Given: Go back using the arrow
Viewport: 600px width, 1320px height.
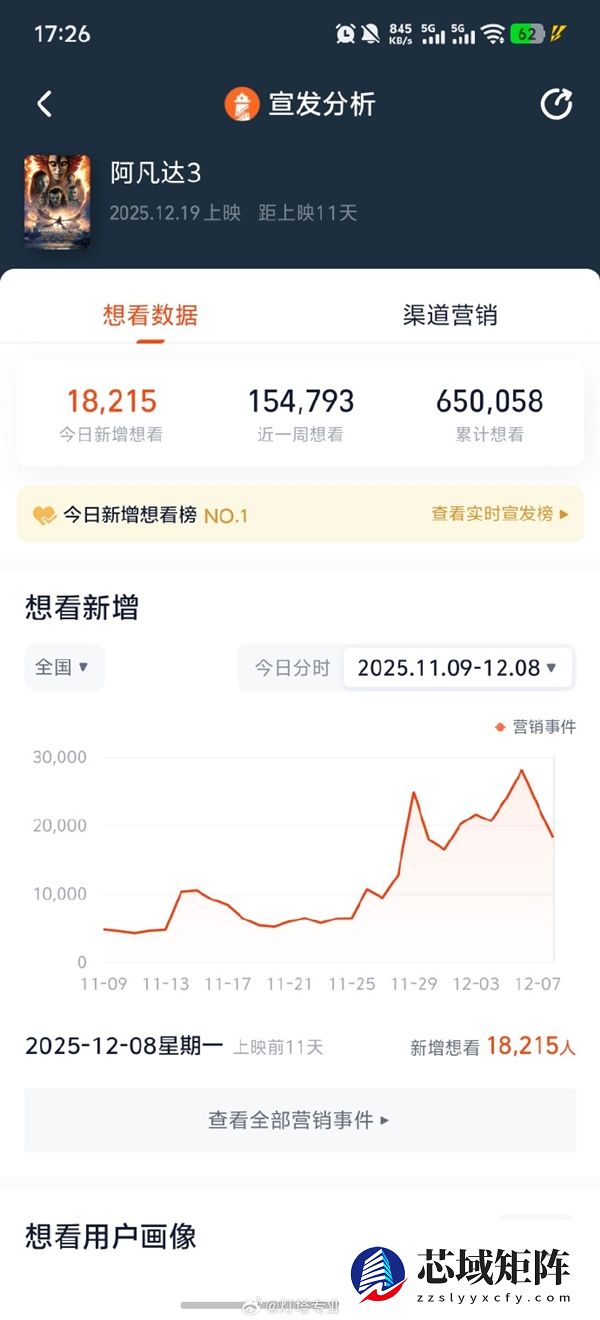Looking at the screenshot, I should point(44,104).
